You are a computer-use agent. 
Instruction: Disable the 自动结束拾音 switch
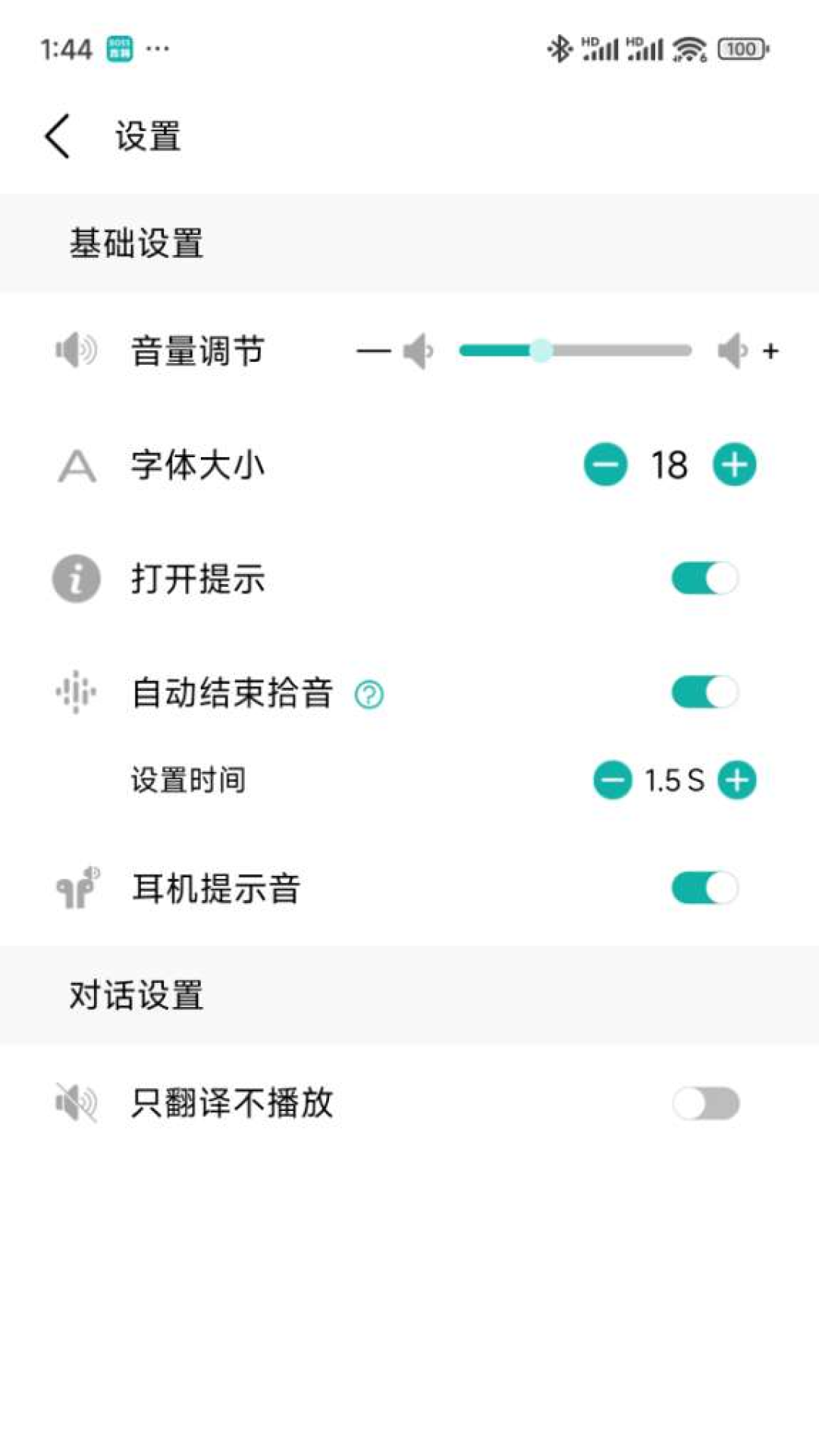point(704,692)
